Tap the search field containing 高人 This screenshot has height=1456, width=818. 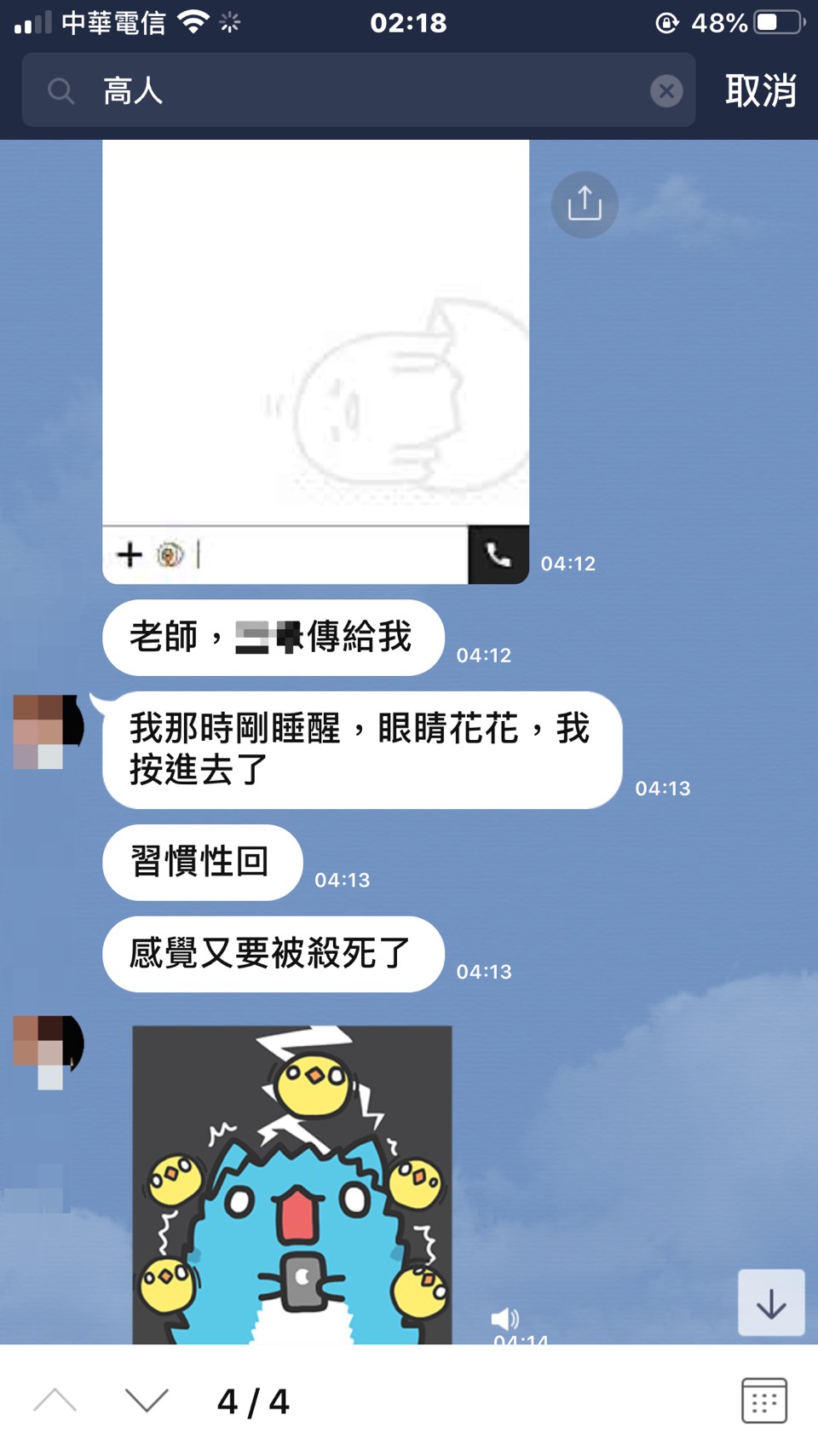coord(358,90)
